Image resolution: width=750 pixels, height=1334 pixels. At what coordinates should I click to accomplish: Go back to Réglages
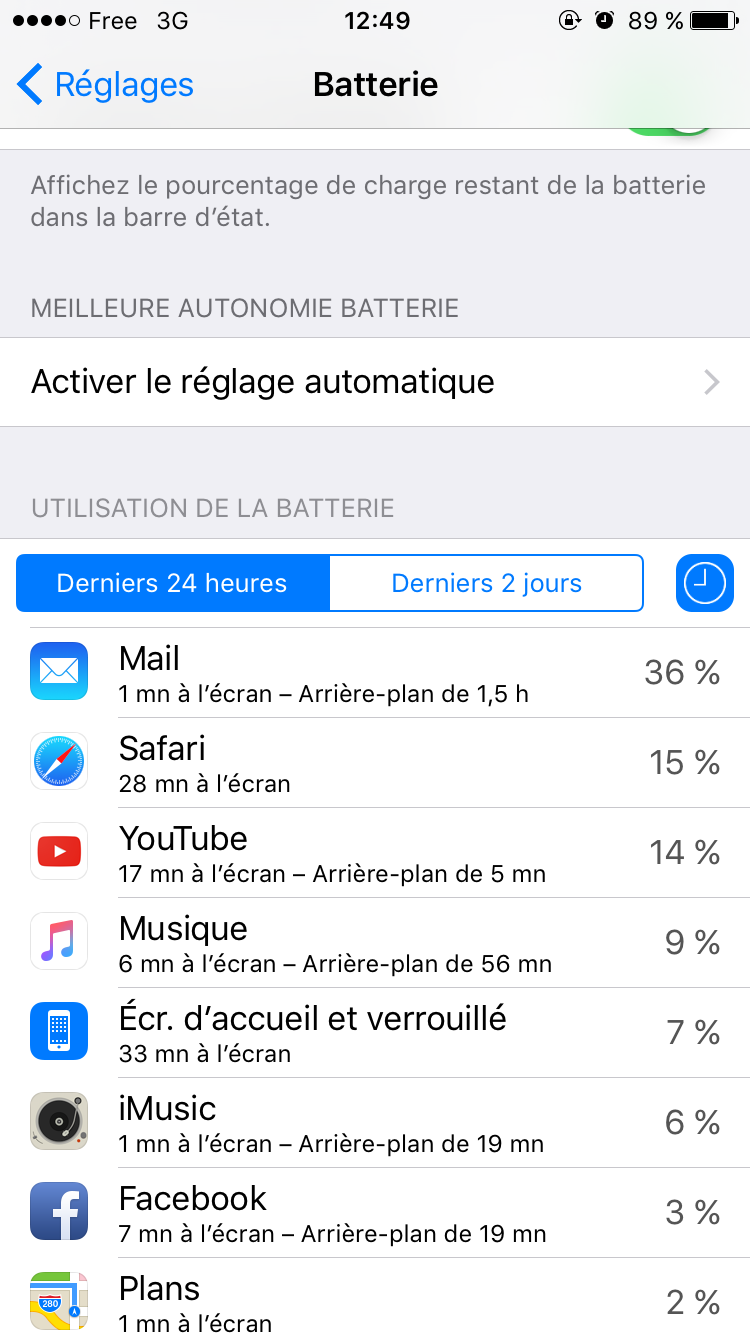(x=105, y=85)
